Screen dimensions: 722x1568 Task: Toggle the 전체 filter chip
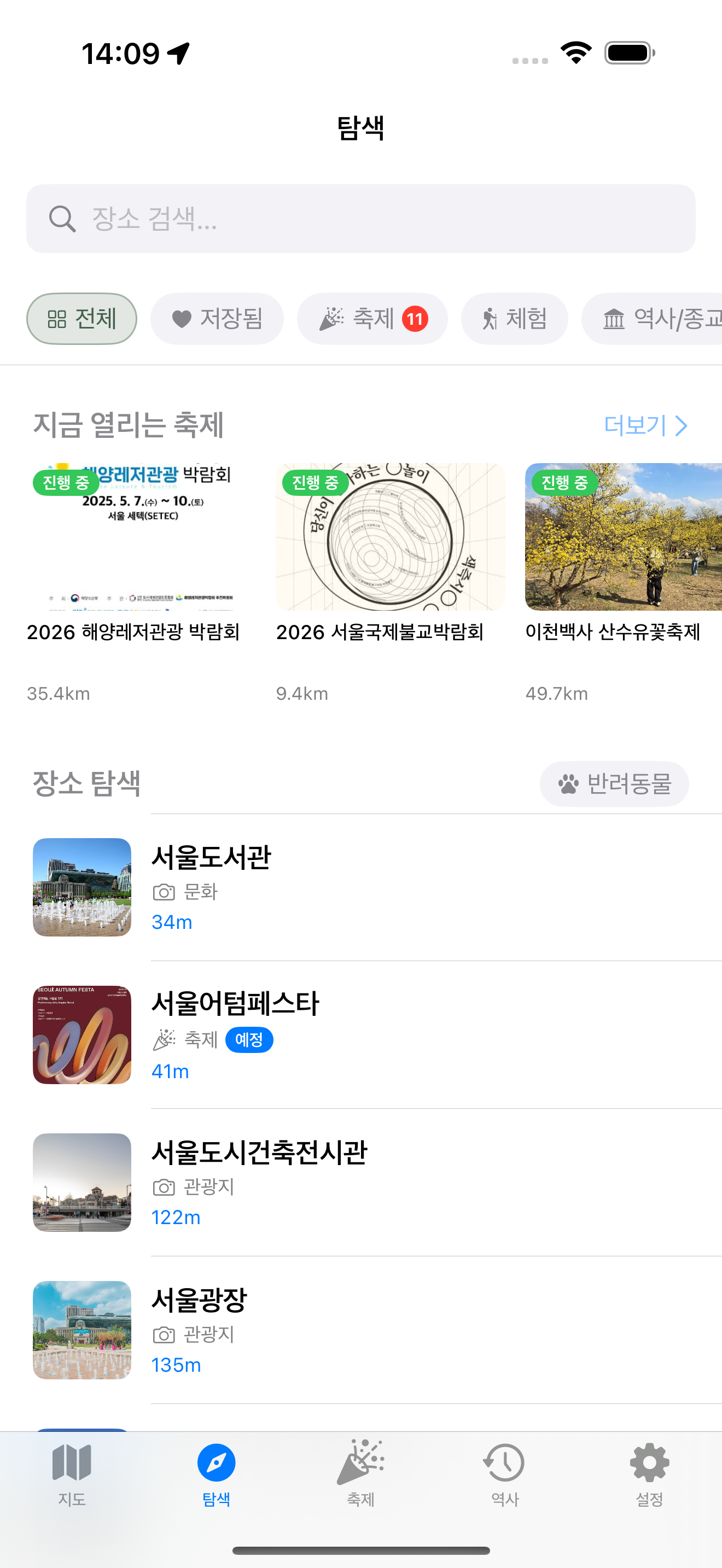pyautogui.click(x=81, y=318)
